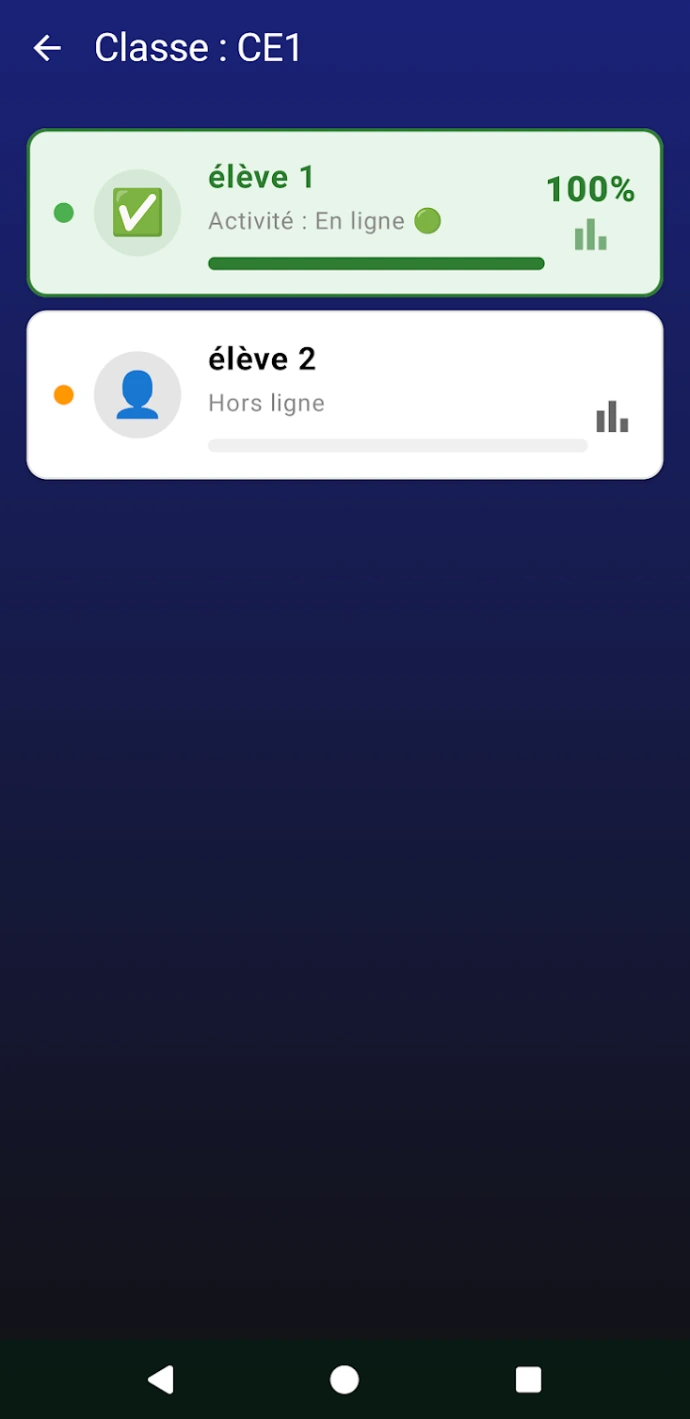Go back from Classe : CE1
Viewport: 690px width, 1419px height.
click(47, 48)
